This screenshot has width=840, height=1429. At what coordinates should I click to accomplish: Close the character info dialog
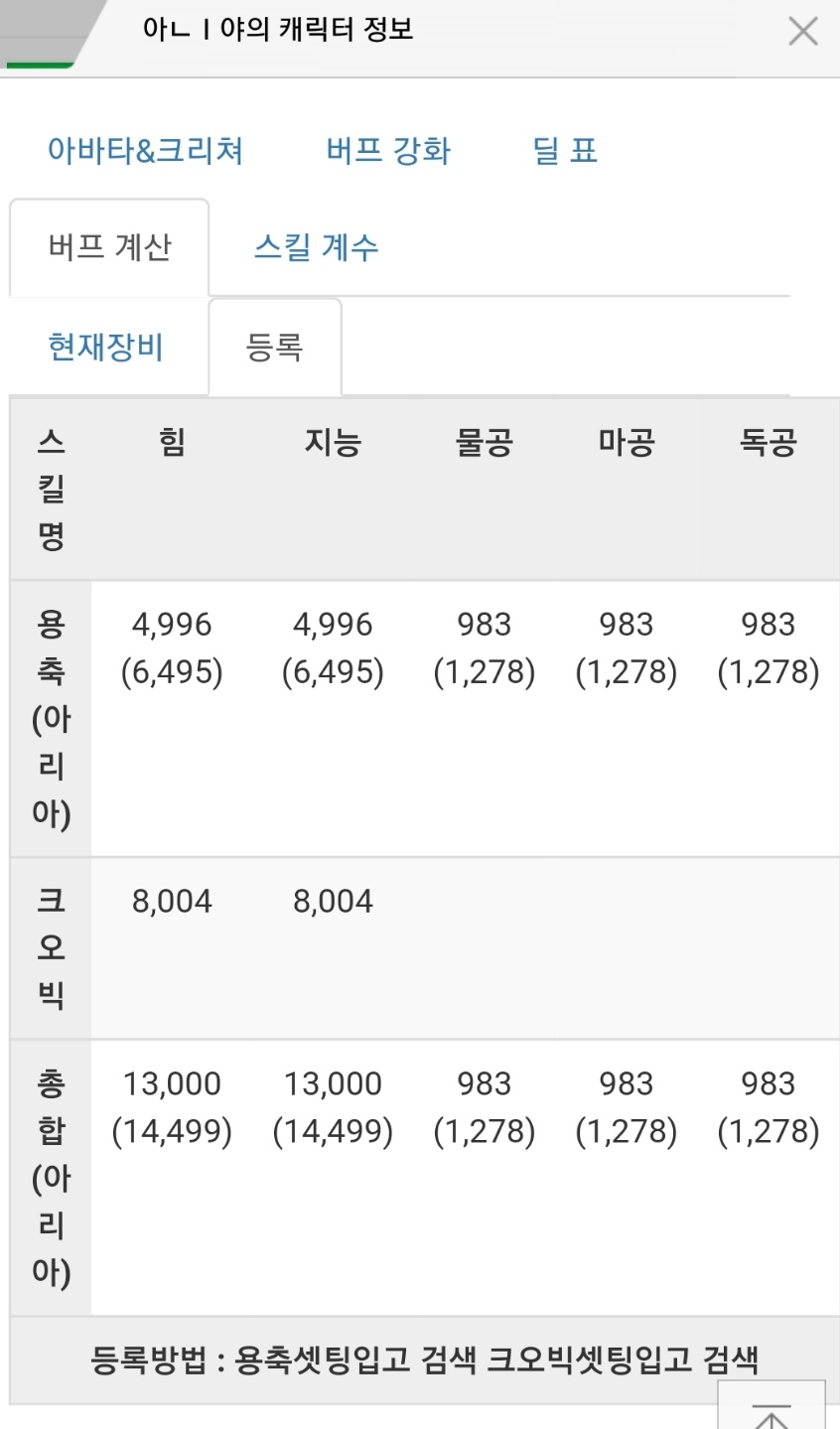pos(802,32)
